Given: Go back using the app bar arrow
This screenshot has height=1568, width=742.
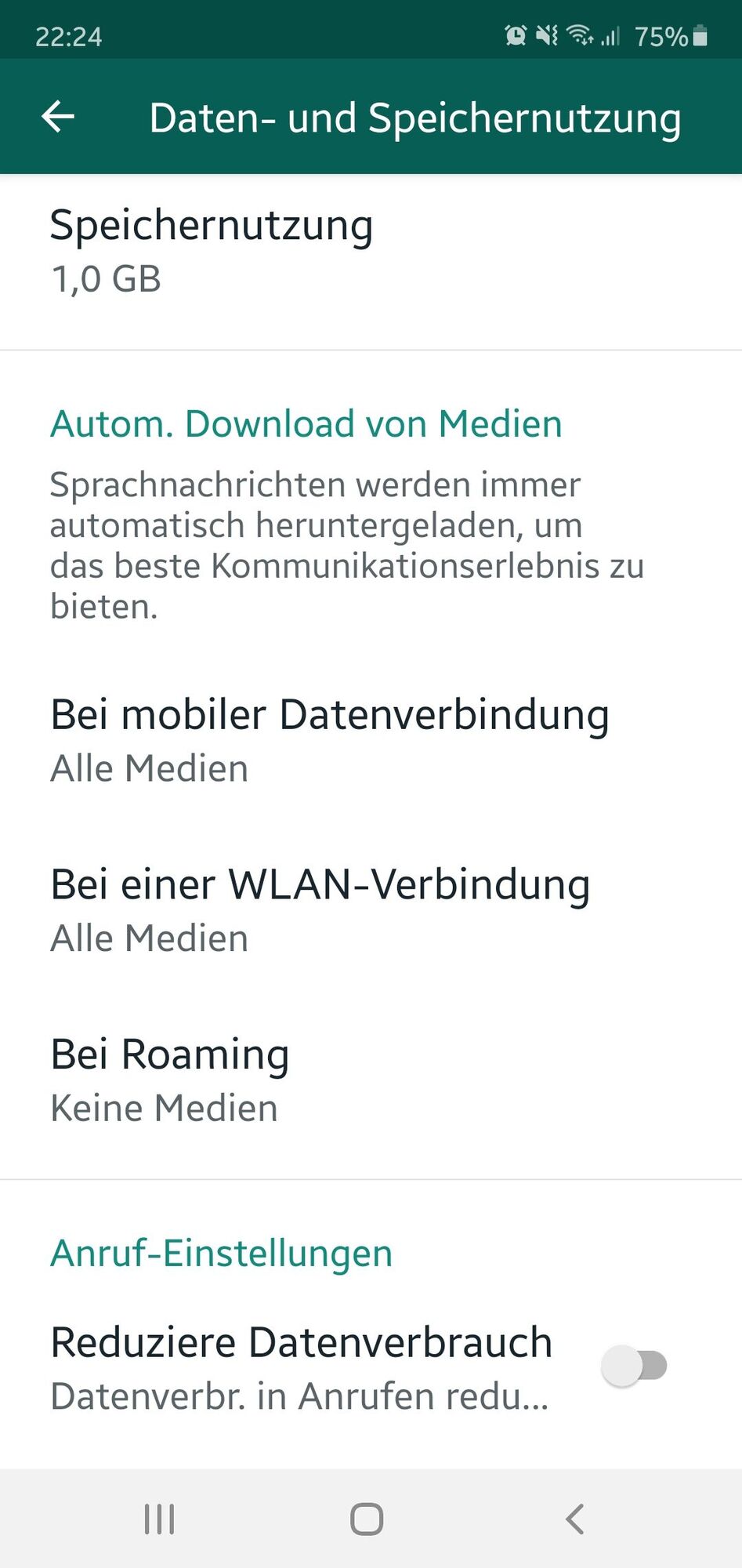Looking at the screenshot, I should tap(58, 117).
